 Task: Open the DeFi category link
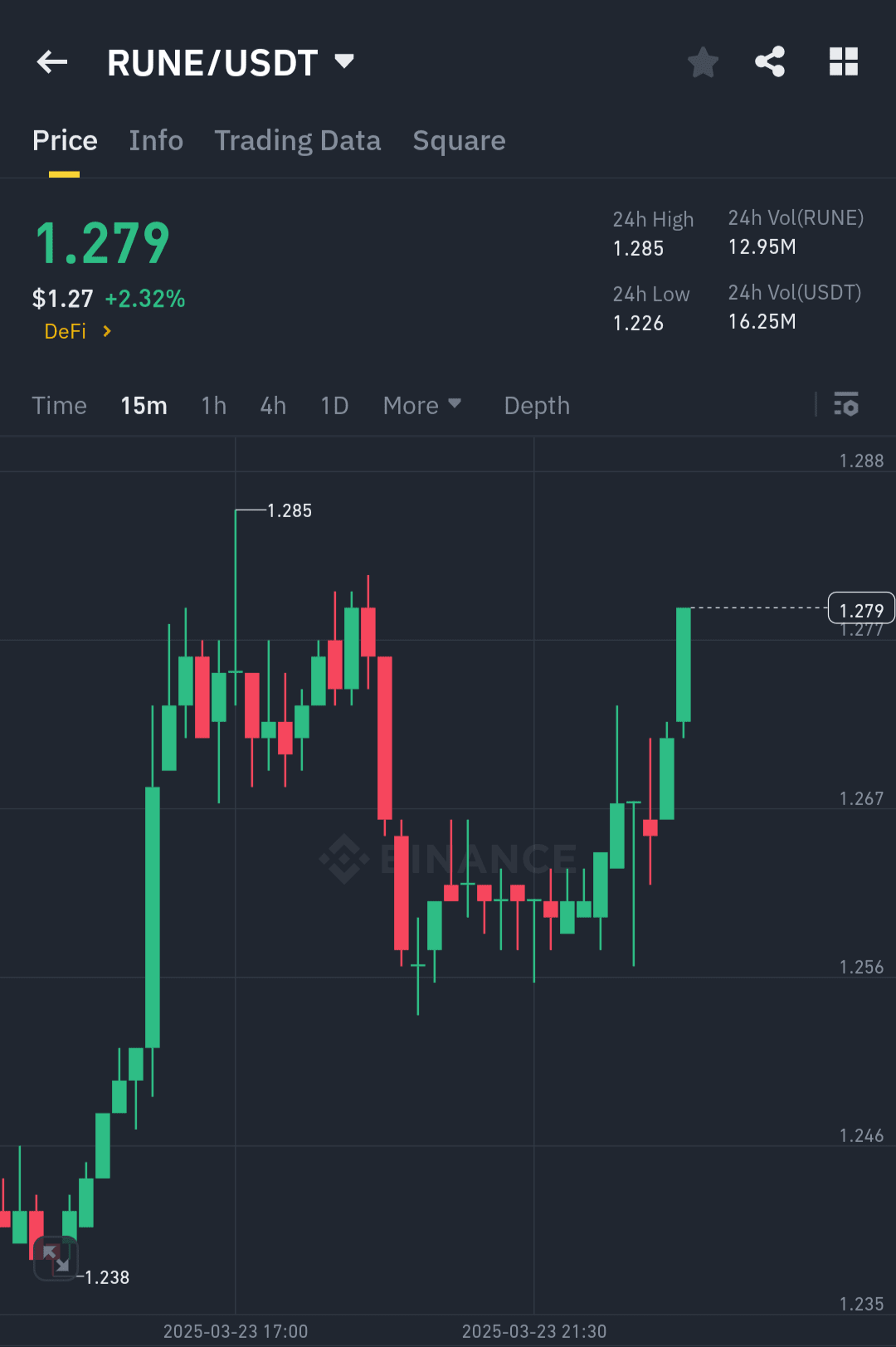click(66, 330)
